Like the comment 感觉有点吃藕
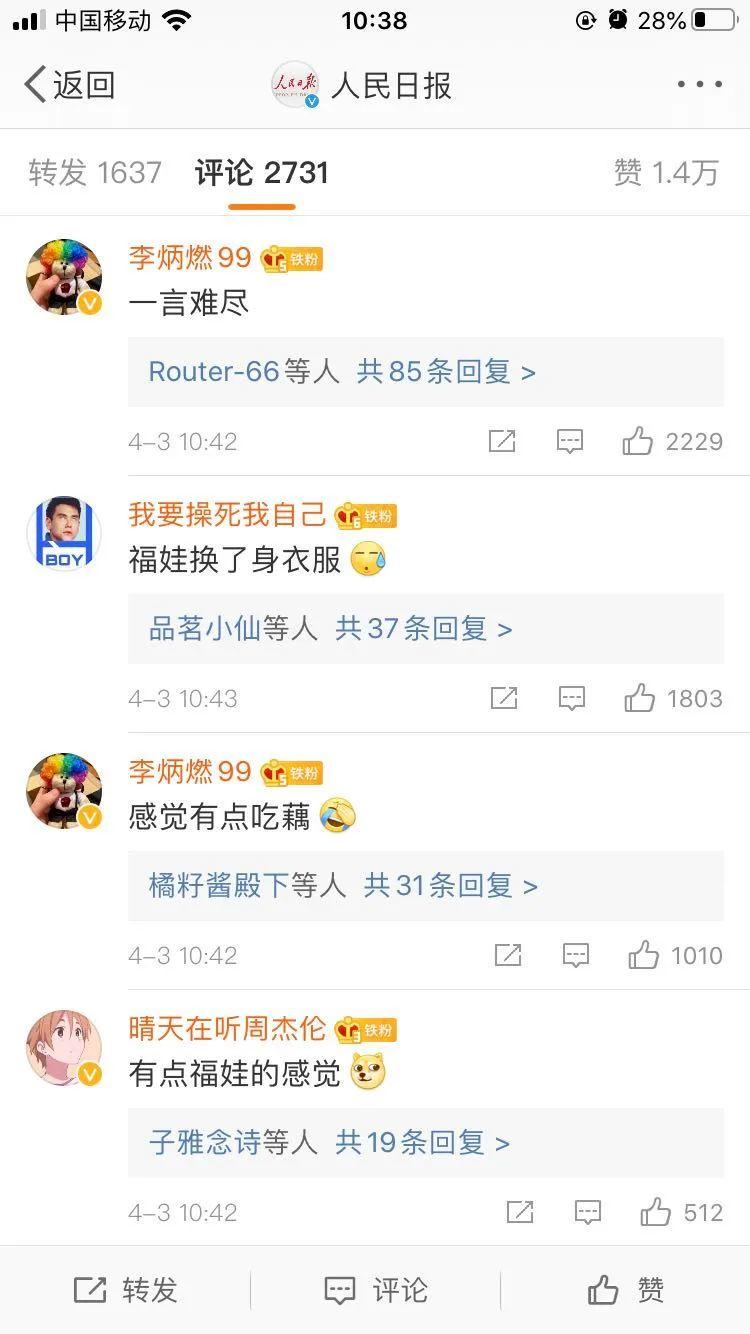This screenshot has width=750, height=1334. pos(675,955)
